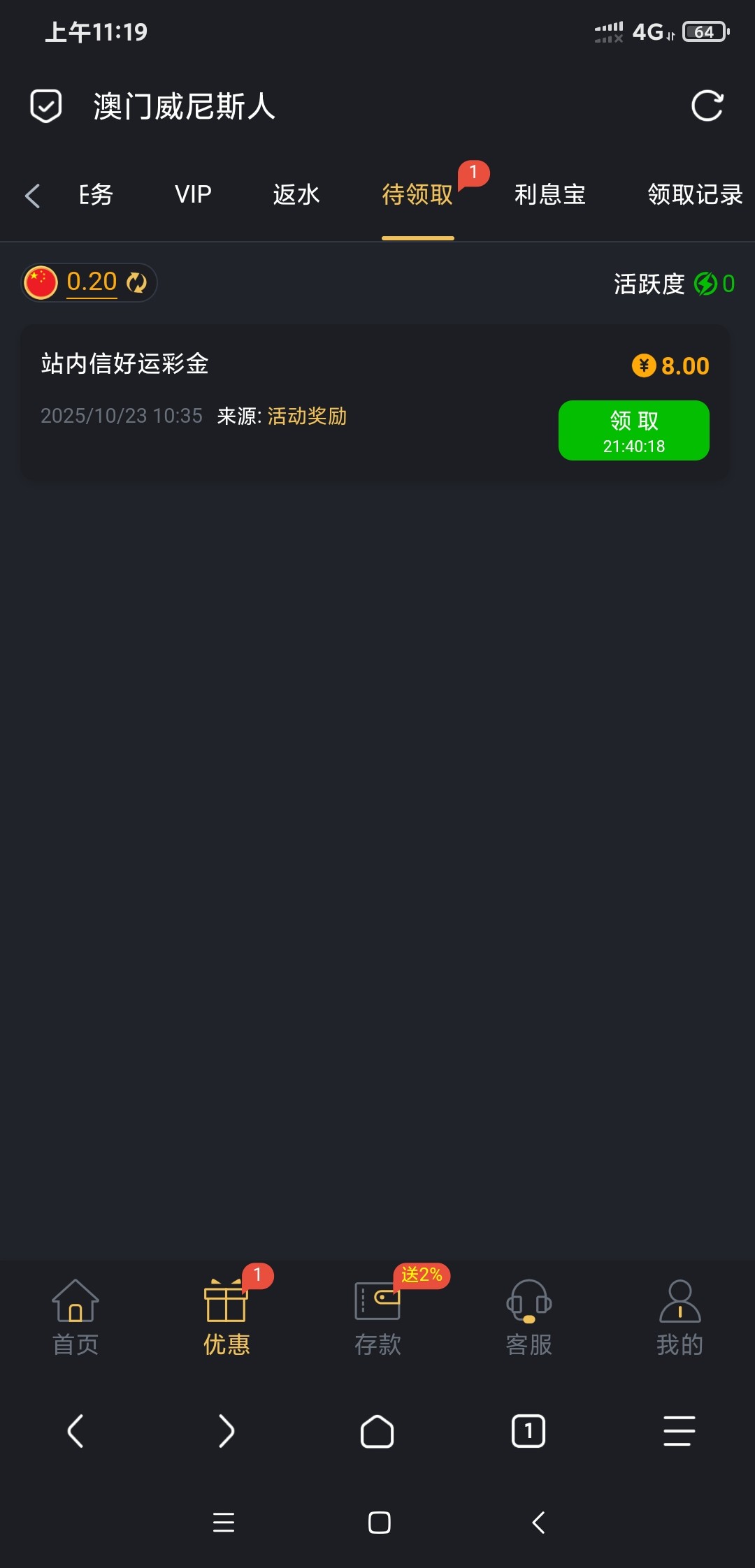Contact 客服 customer service

[x=528, y=1317]
